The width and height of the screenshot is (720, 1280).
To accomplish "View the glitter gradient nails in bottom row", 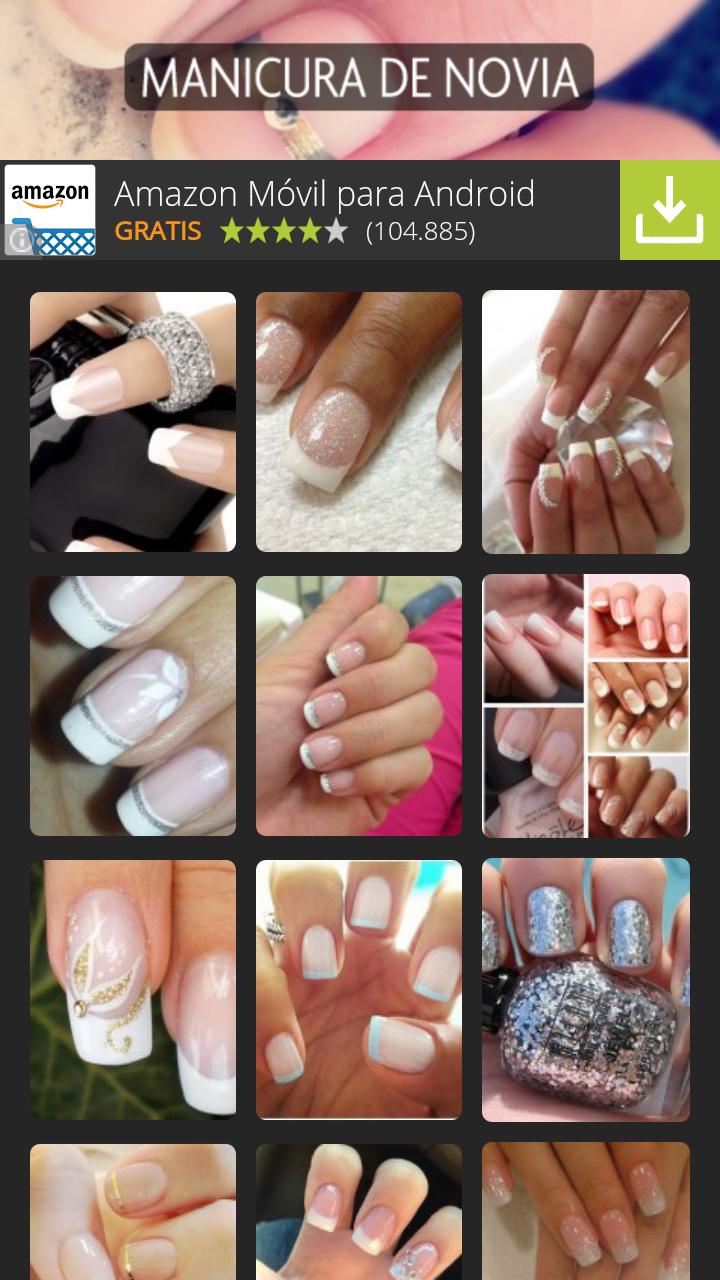I will [x=586, y=1212].
